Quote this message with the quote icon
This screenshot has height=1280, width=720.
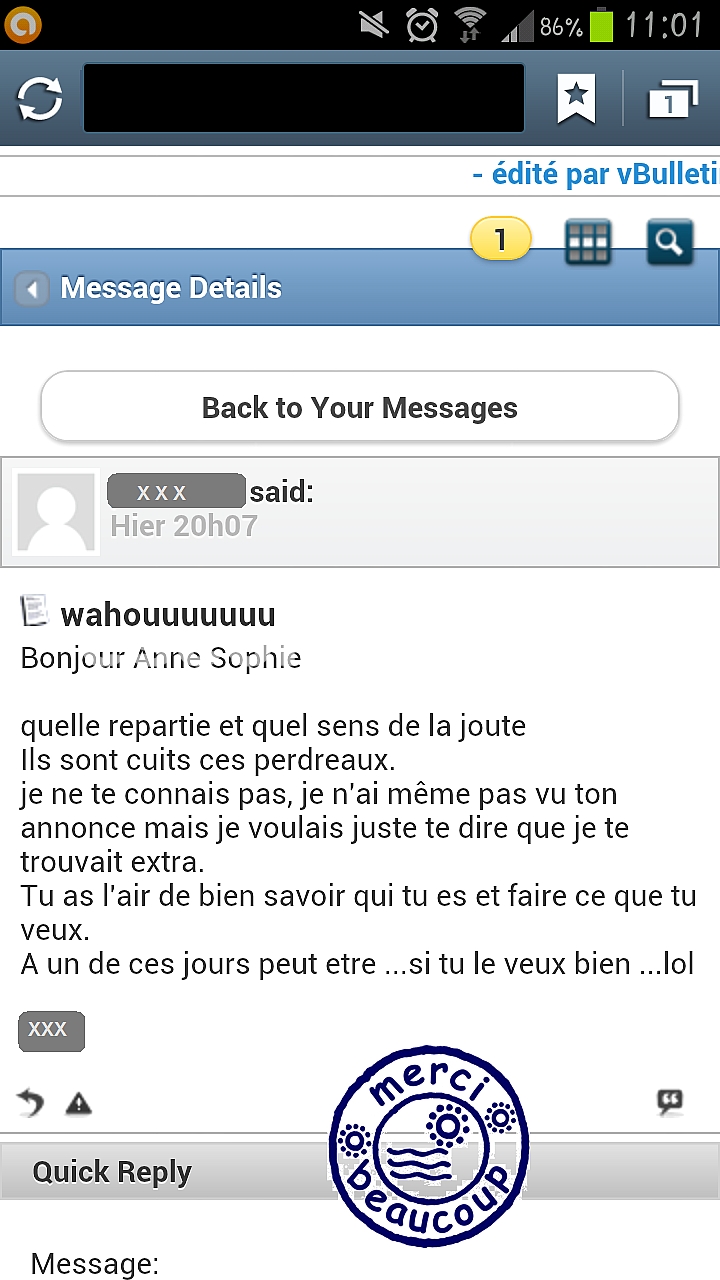coord(670,1102)
